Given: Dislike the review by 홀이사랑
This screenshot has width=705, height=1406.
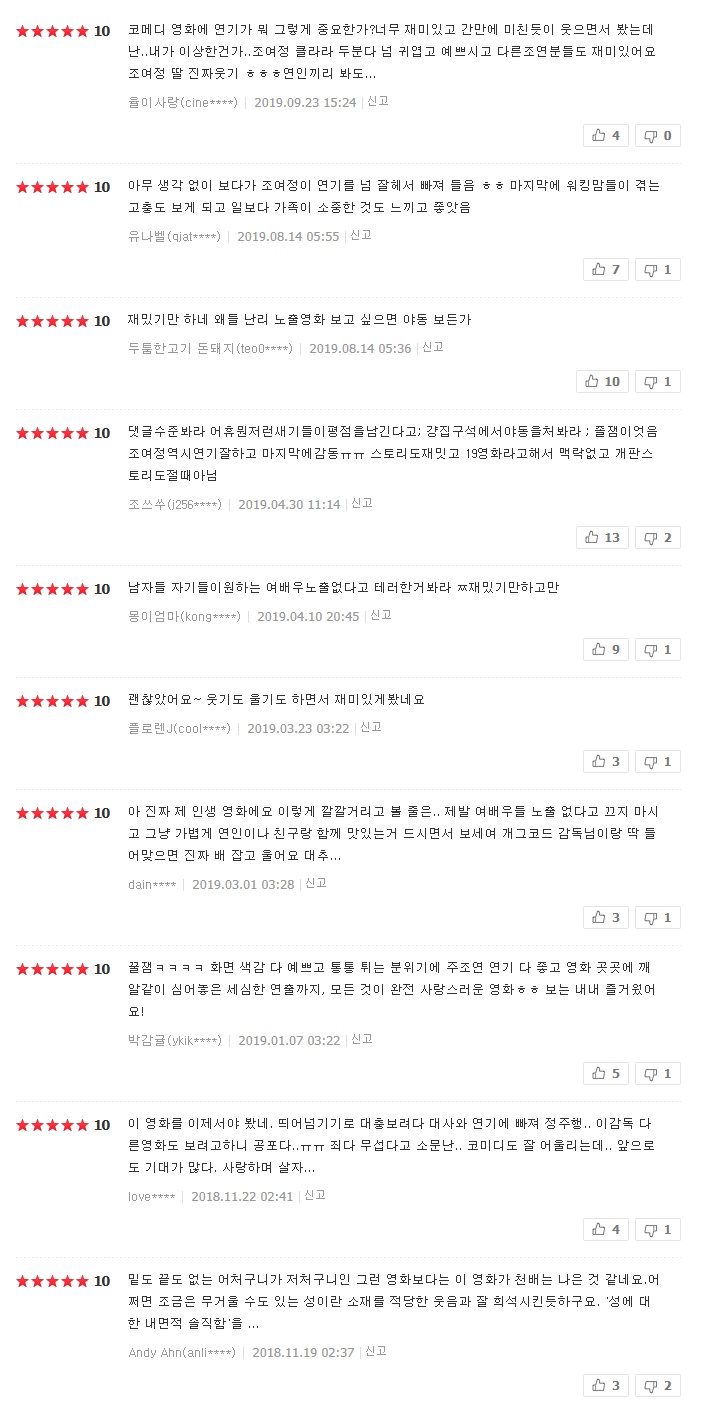Looking at the screenshot, I should tap(658, 135).
